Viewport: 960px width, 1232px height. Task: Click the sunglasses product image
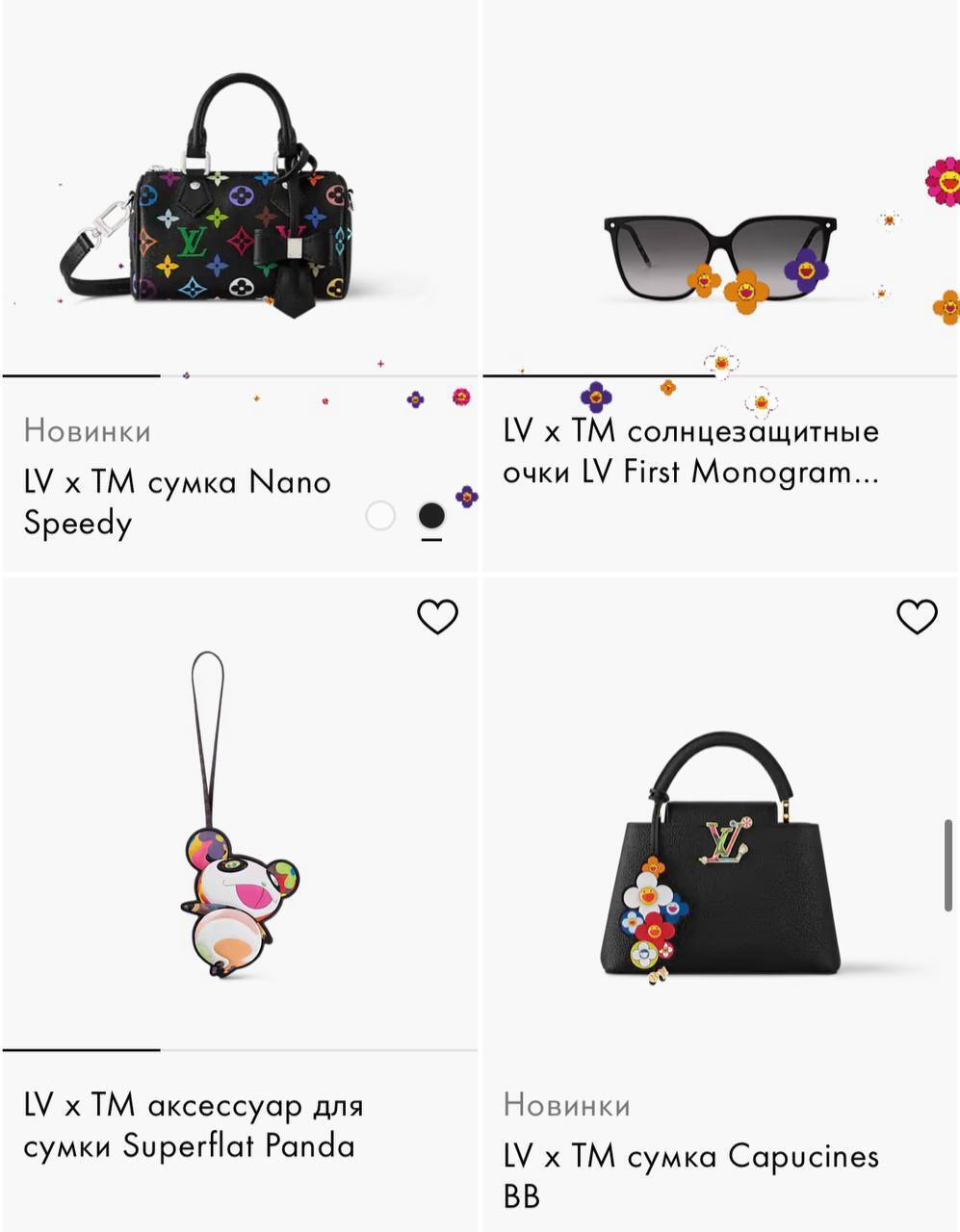[719, 250]
